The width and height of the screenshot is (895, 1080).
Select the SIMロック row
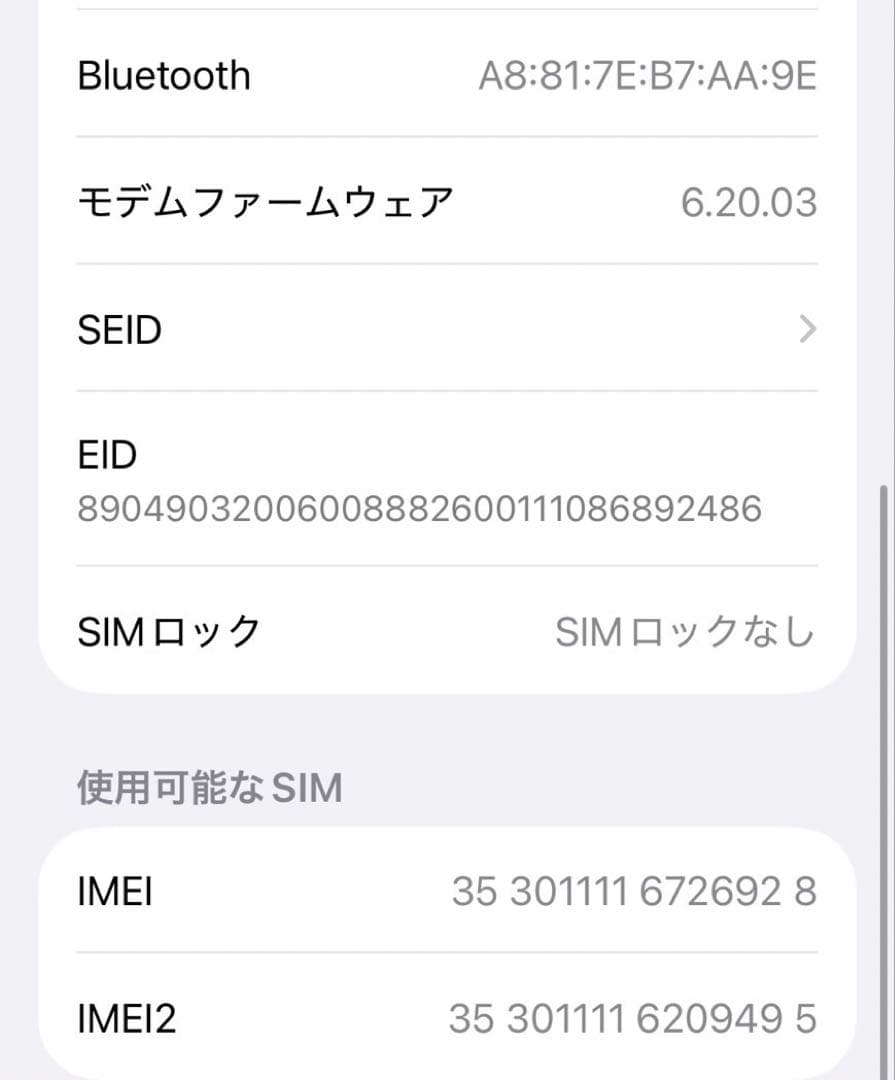point(445,631)
